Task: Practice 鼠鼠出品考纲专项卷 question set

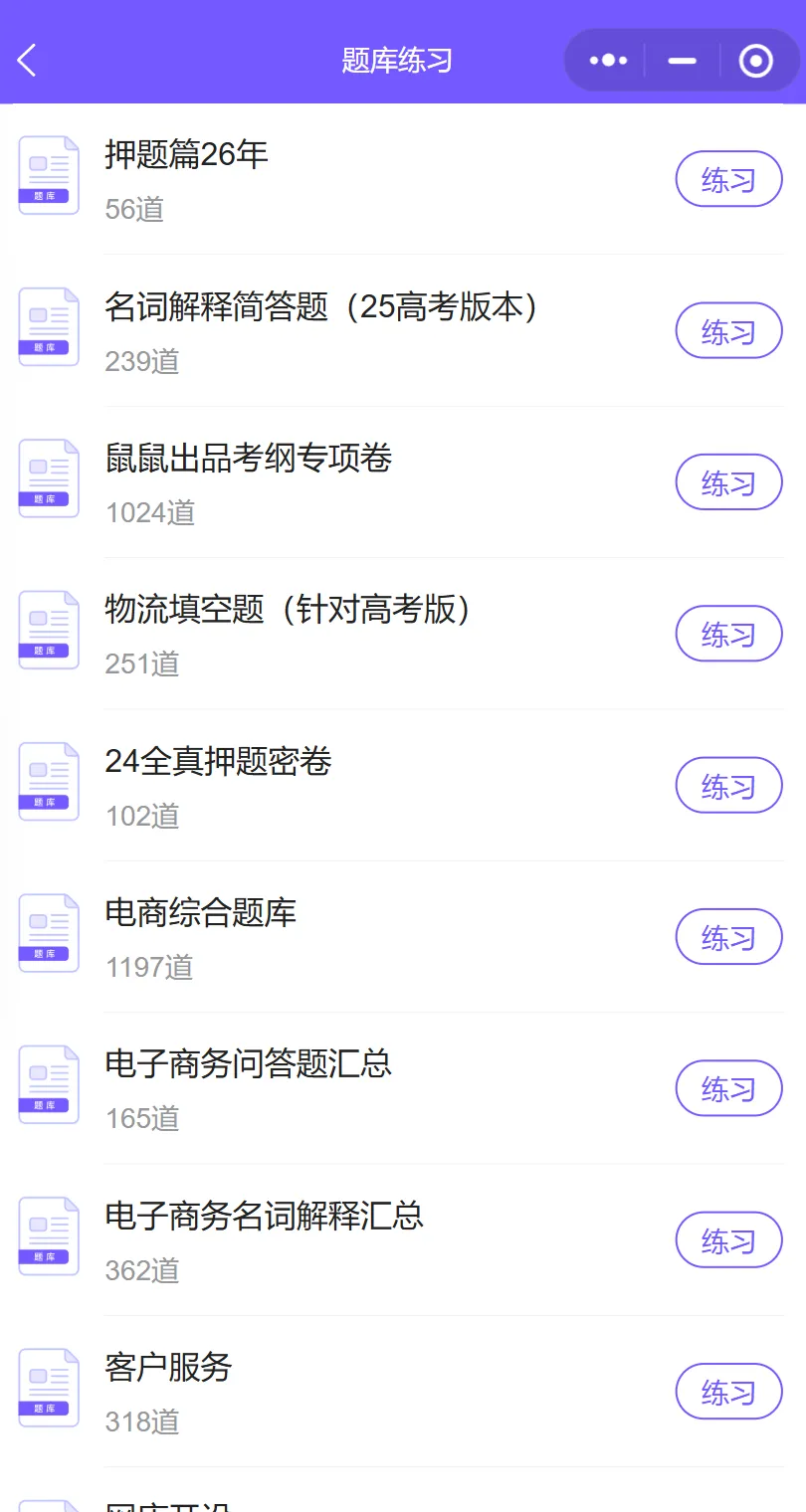Action: (728, 482)
